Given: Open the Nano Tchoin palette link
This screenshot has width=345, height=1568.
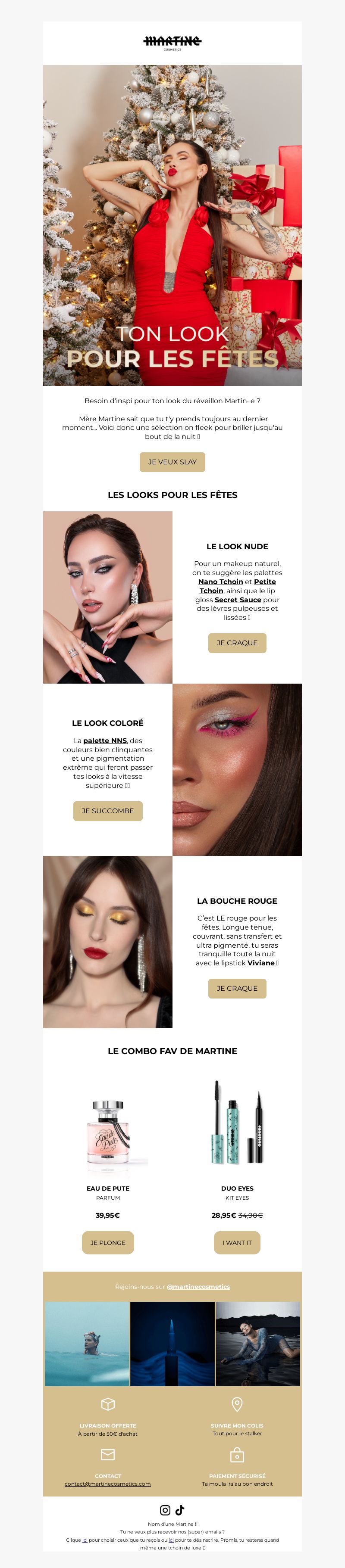Looking at the screenshot, I should pos(221,581).
